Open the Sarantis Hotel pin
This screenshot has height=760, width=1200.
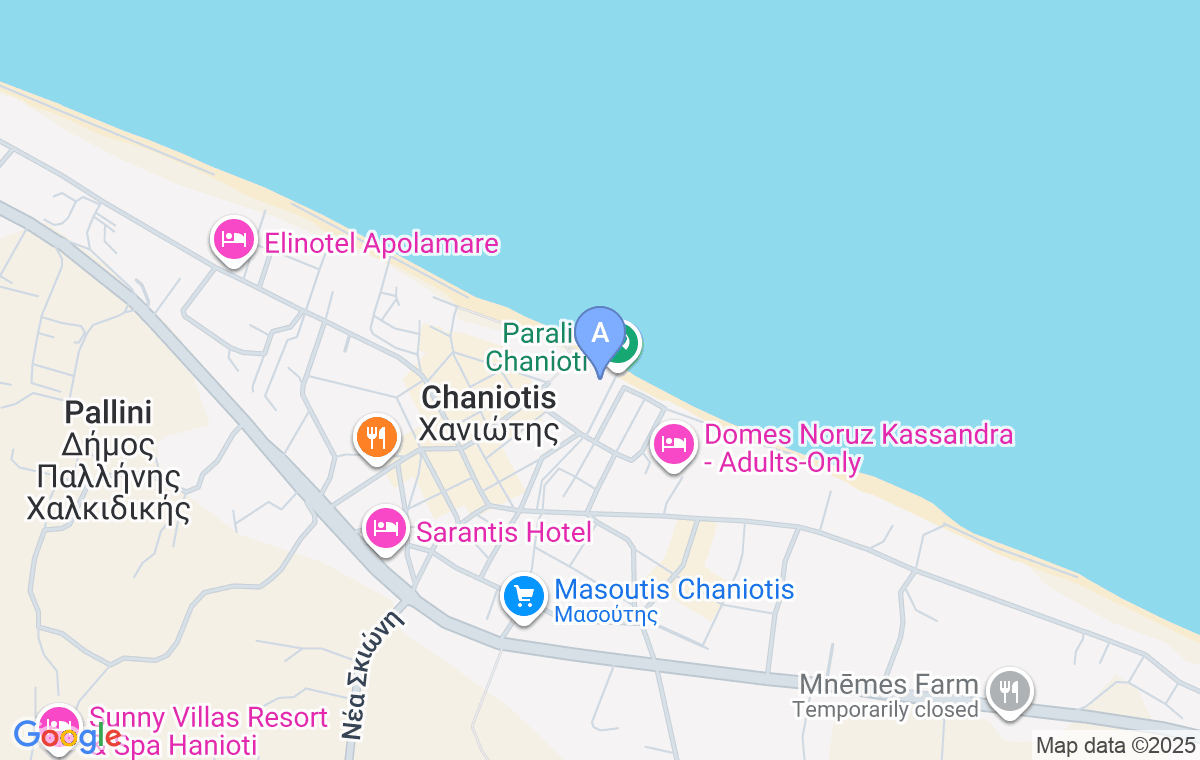click(385, 527)
